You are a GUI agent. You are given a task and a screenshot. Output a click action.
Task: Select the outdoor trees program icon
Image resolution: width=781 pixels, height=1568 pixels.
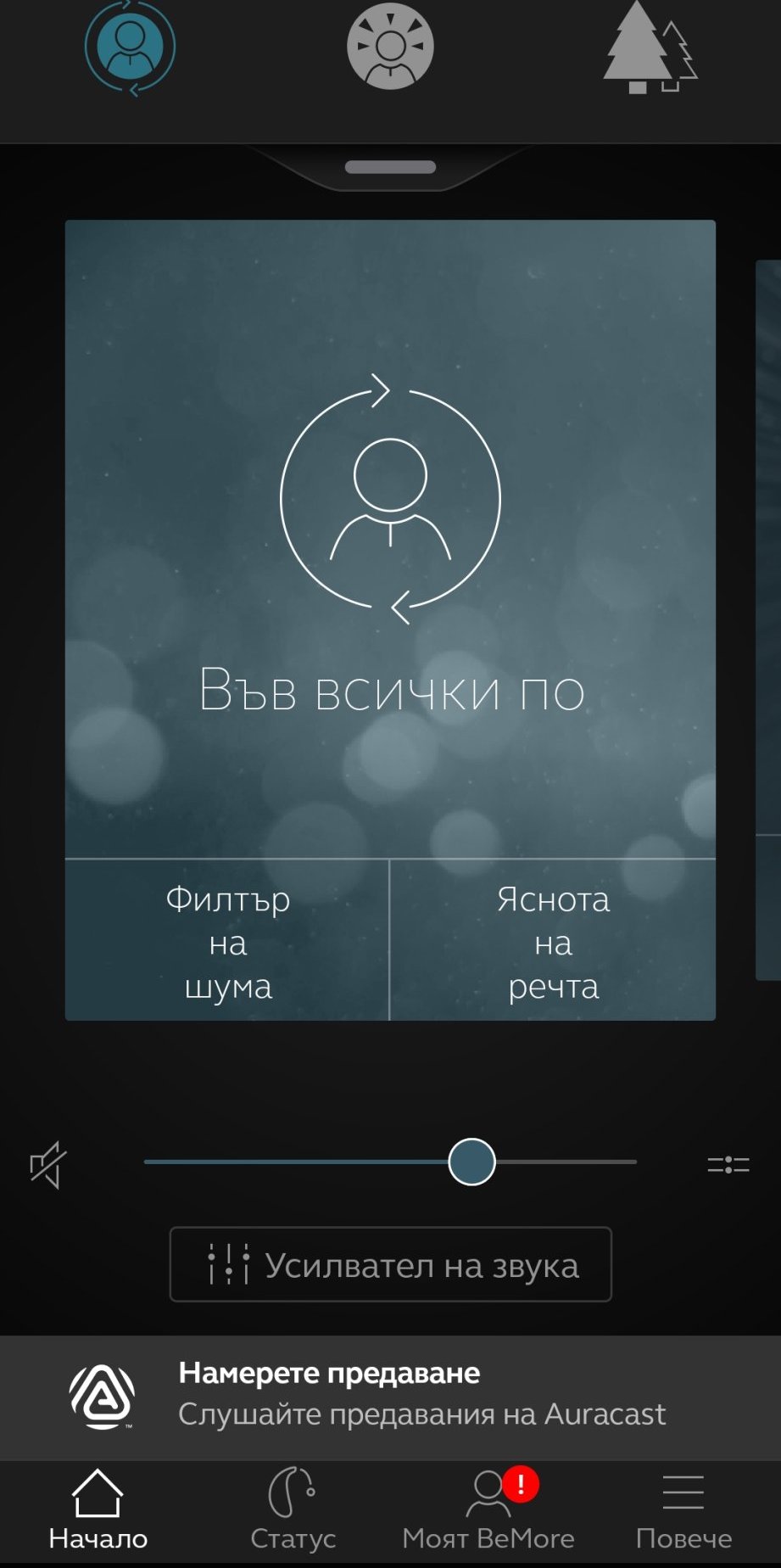(x=650, y=48)
